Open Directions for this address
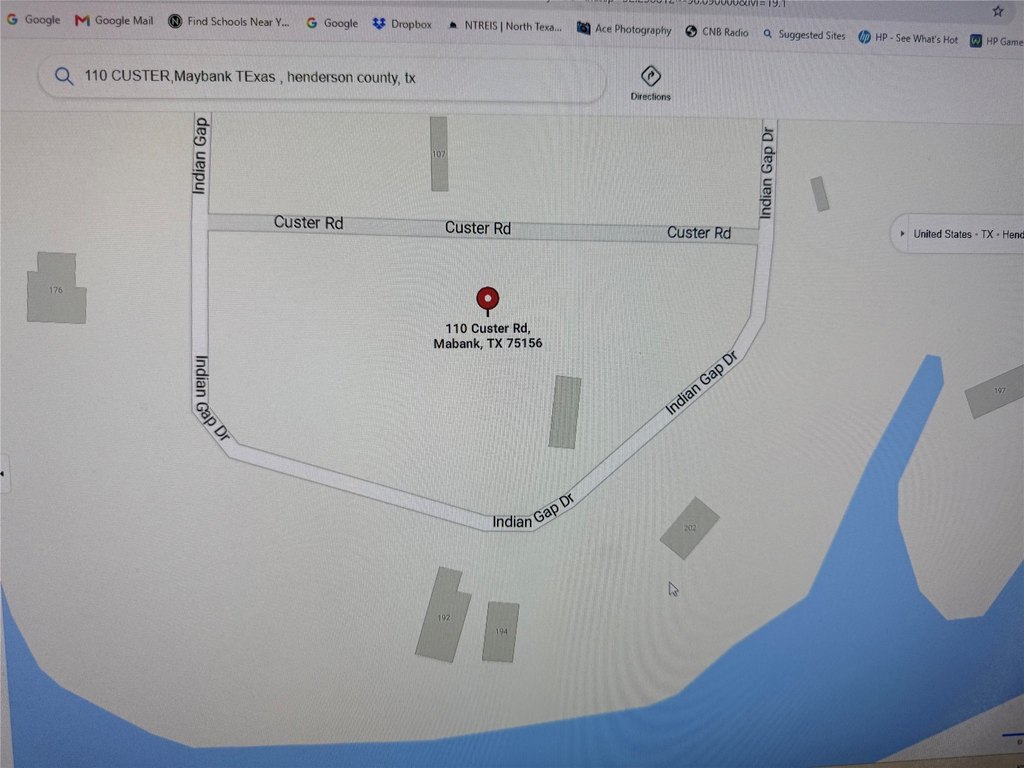The image size is (1024, 768). coord(650,84)
